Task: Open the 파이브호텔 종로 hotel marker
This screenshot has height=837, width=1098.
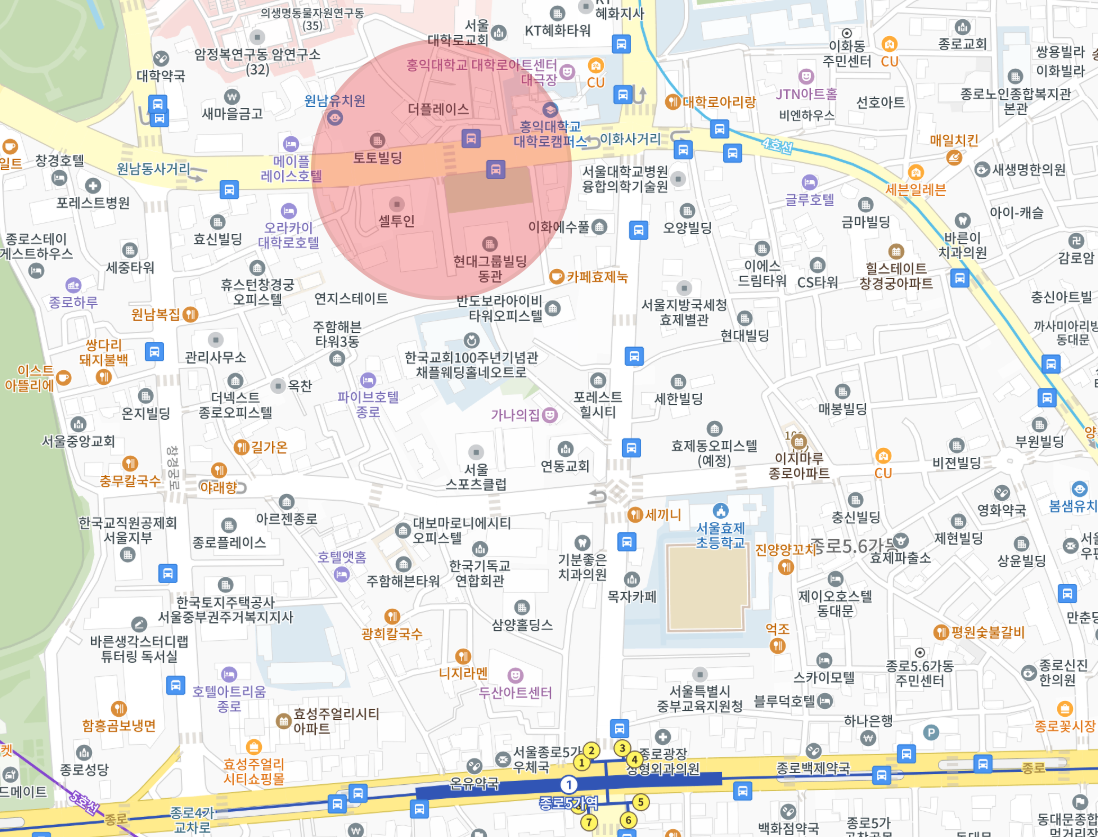Action: (x=368, y=380)
